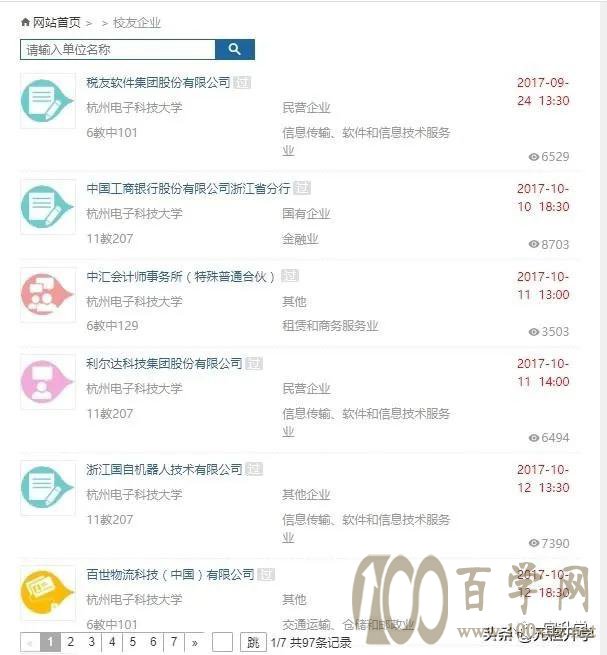
Task: Jump to page 3
Action: pyautogui.click(x=91, y=642)
